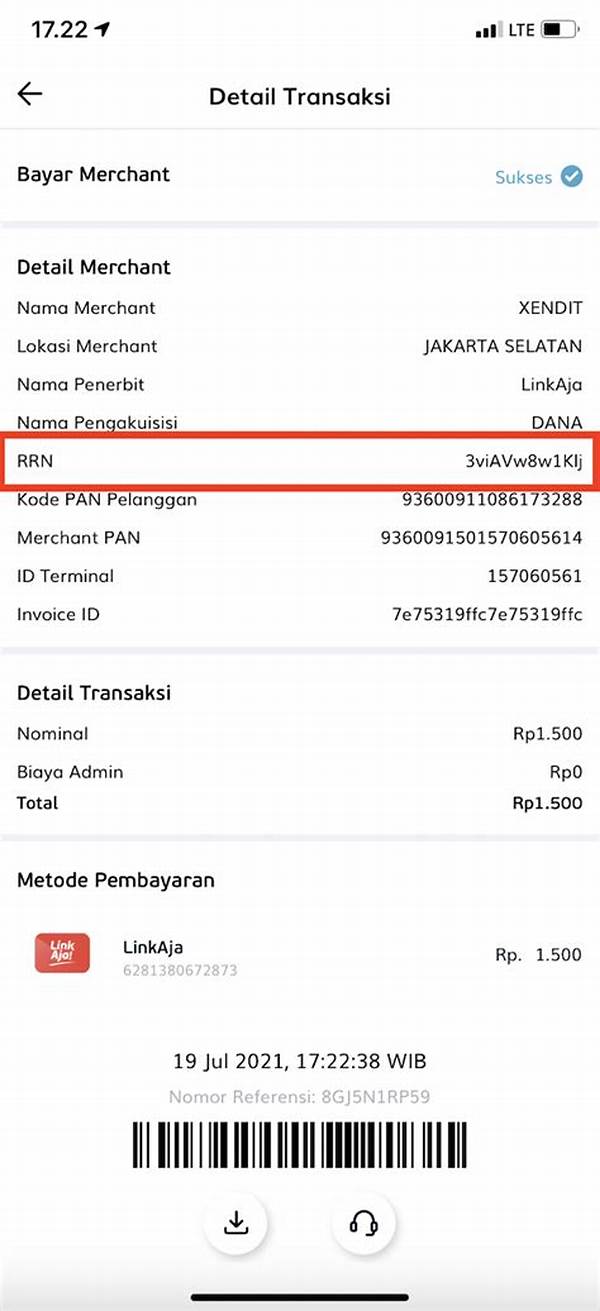Go back using the top-left arrow
Screen dimensions: 600x1311
(30, 94)
